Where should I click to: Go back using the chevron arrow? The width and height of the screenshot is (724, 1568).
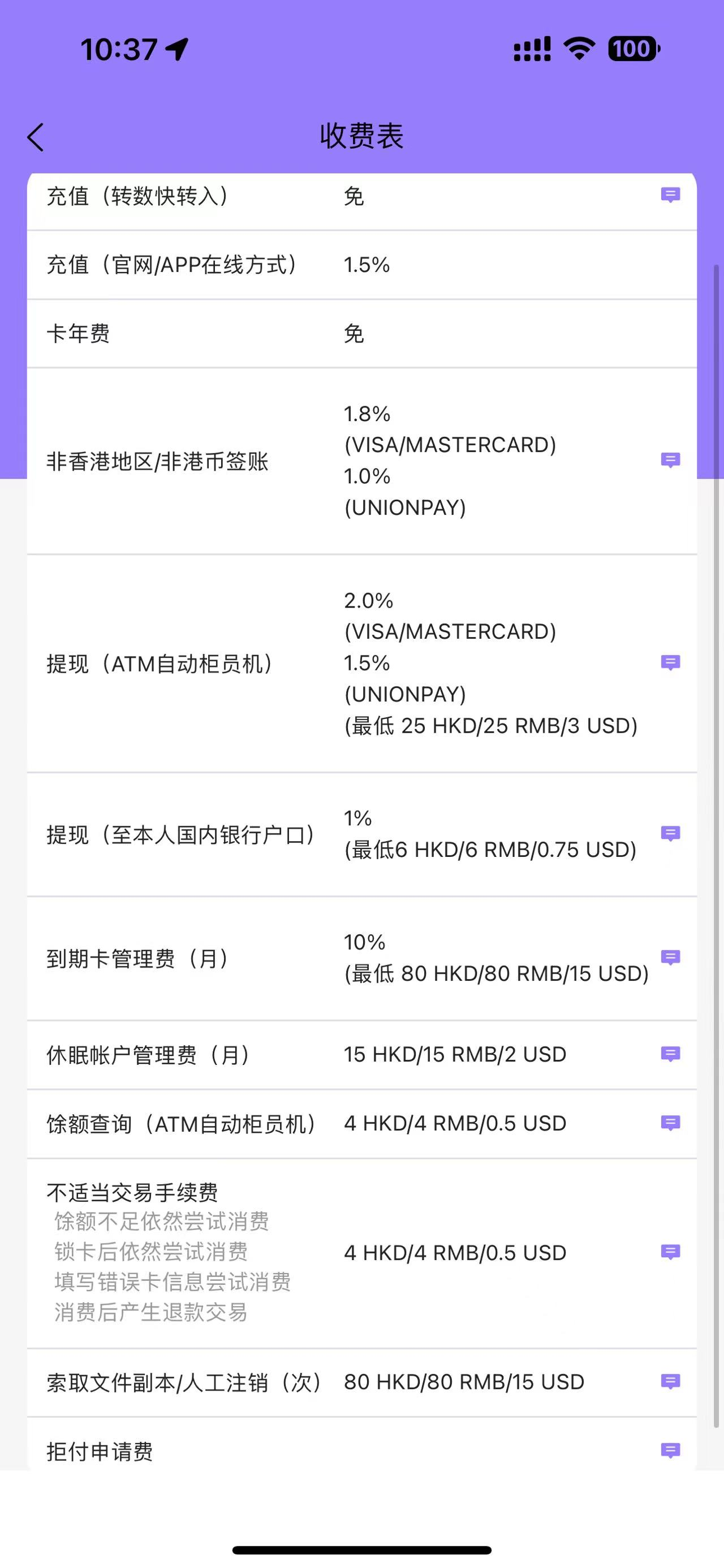[35, 136]
